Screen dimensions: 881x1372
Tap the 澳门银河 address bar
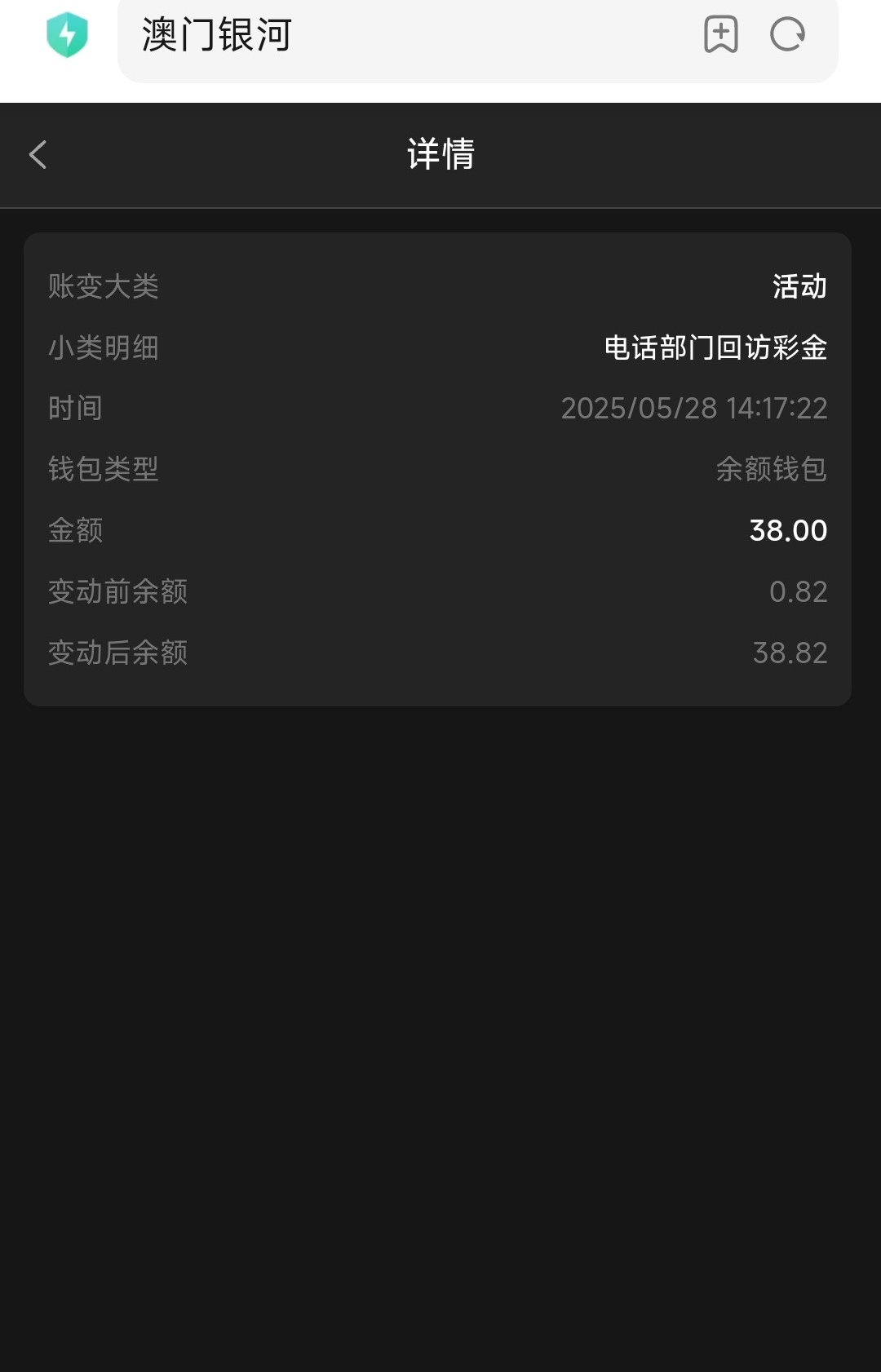pos(408,36)
